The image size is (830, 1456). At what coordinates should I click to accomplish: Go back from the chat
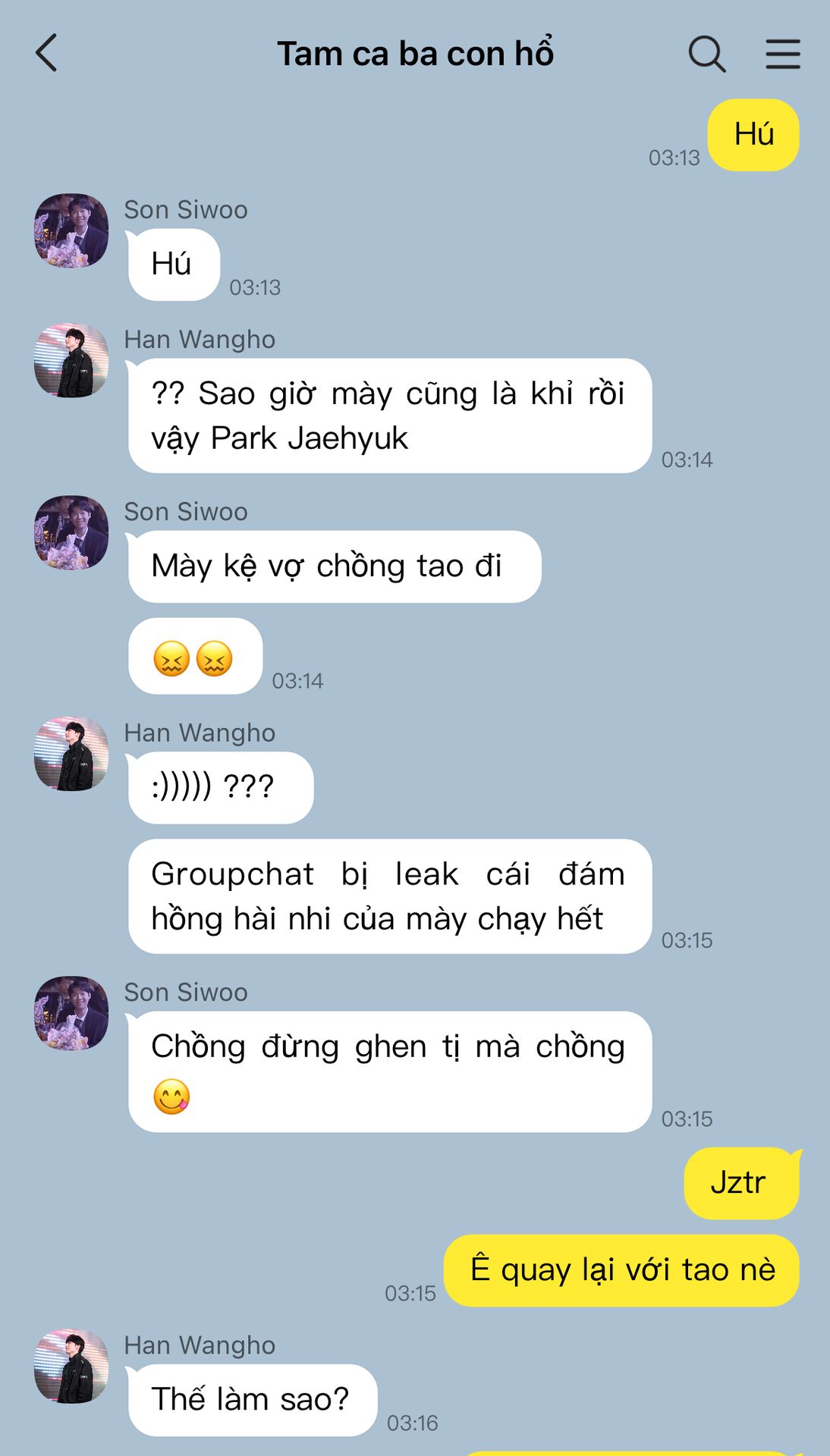point(47,54)
